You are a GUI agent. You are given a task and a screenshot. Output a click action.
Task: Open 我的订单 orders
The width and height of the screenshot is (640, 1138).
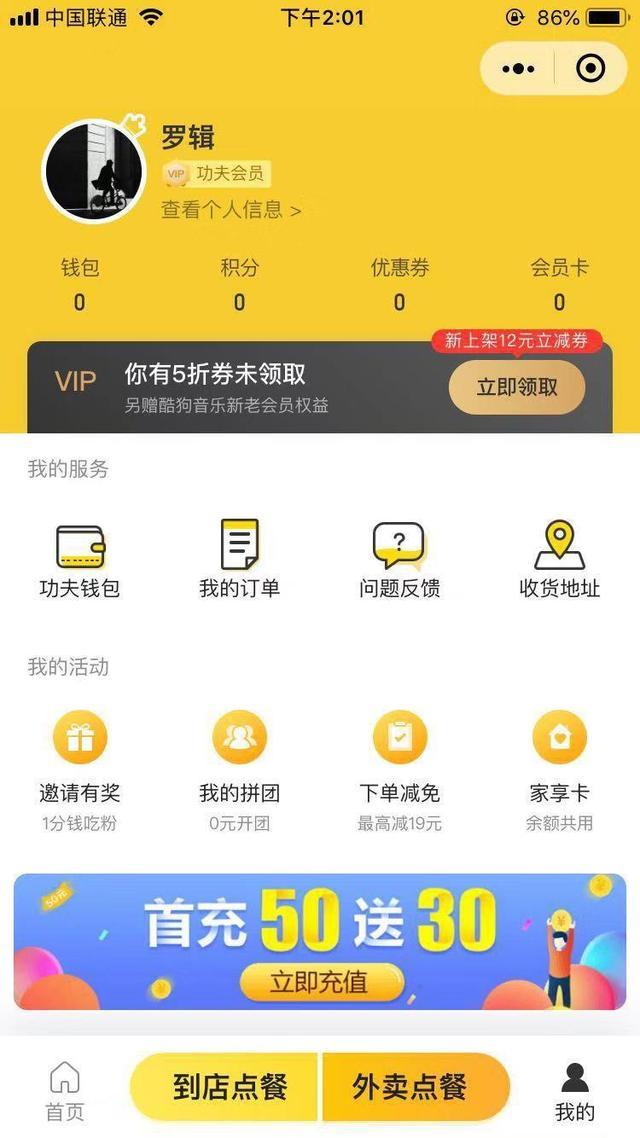[239, 560]
